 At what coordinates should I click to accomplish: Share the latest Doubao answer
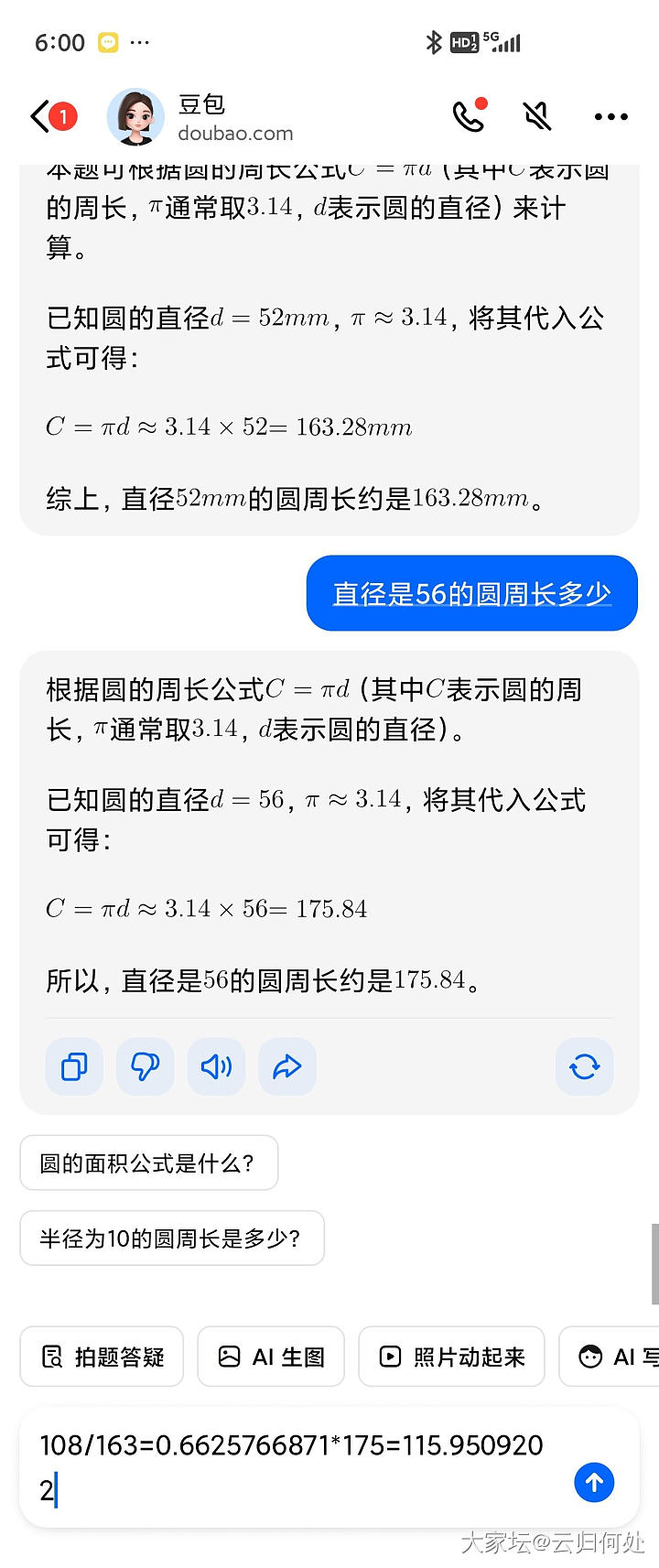click(x=287, y=1066)
